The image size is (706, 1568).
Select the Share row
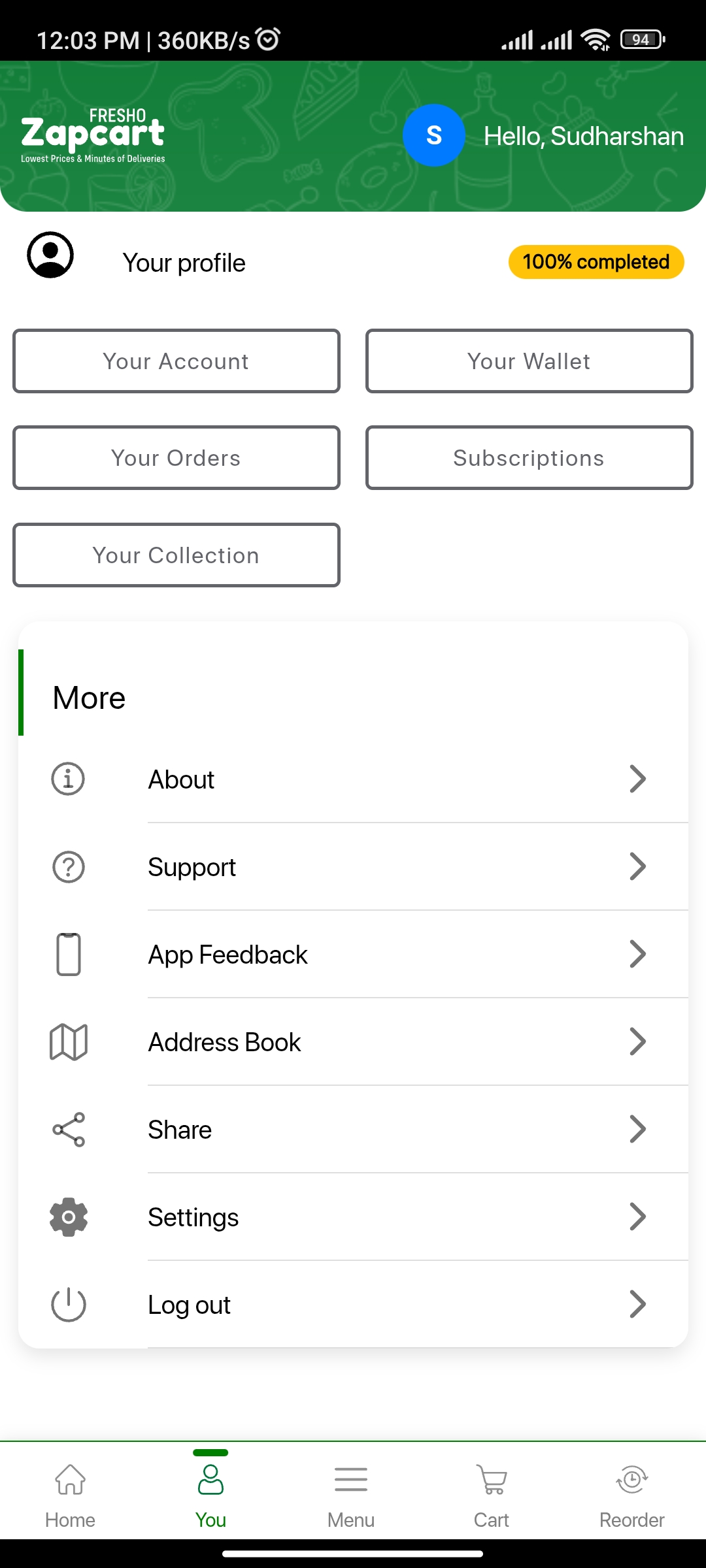[x=353, y=1130]
